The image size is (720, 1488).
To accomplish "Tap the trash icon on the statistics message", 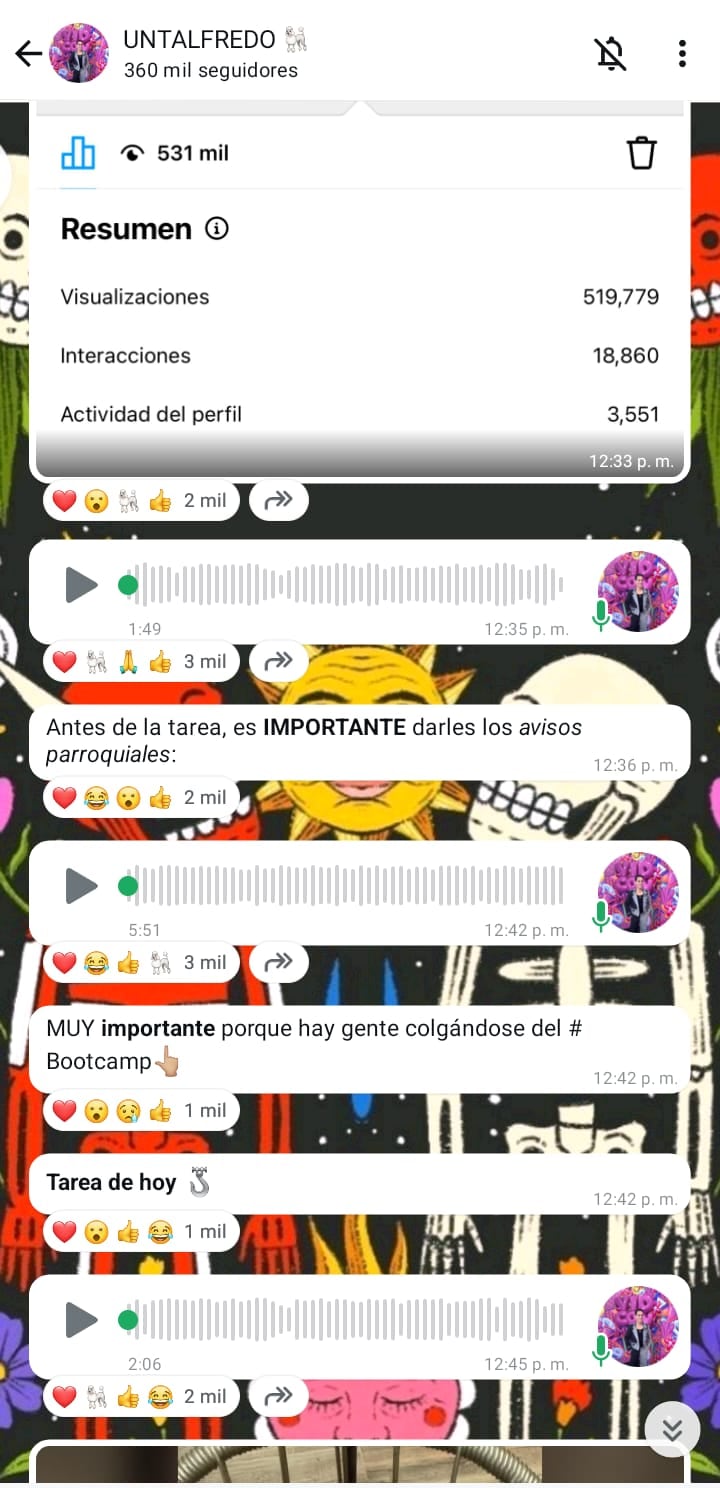I will tap(641, 153).
